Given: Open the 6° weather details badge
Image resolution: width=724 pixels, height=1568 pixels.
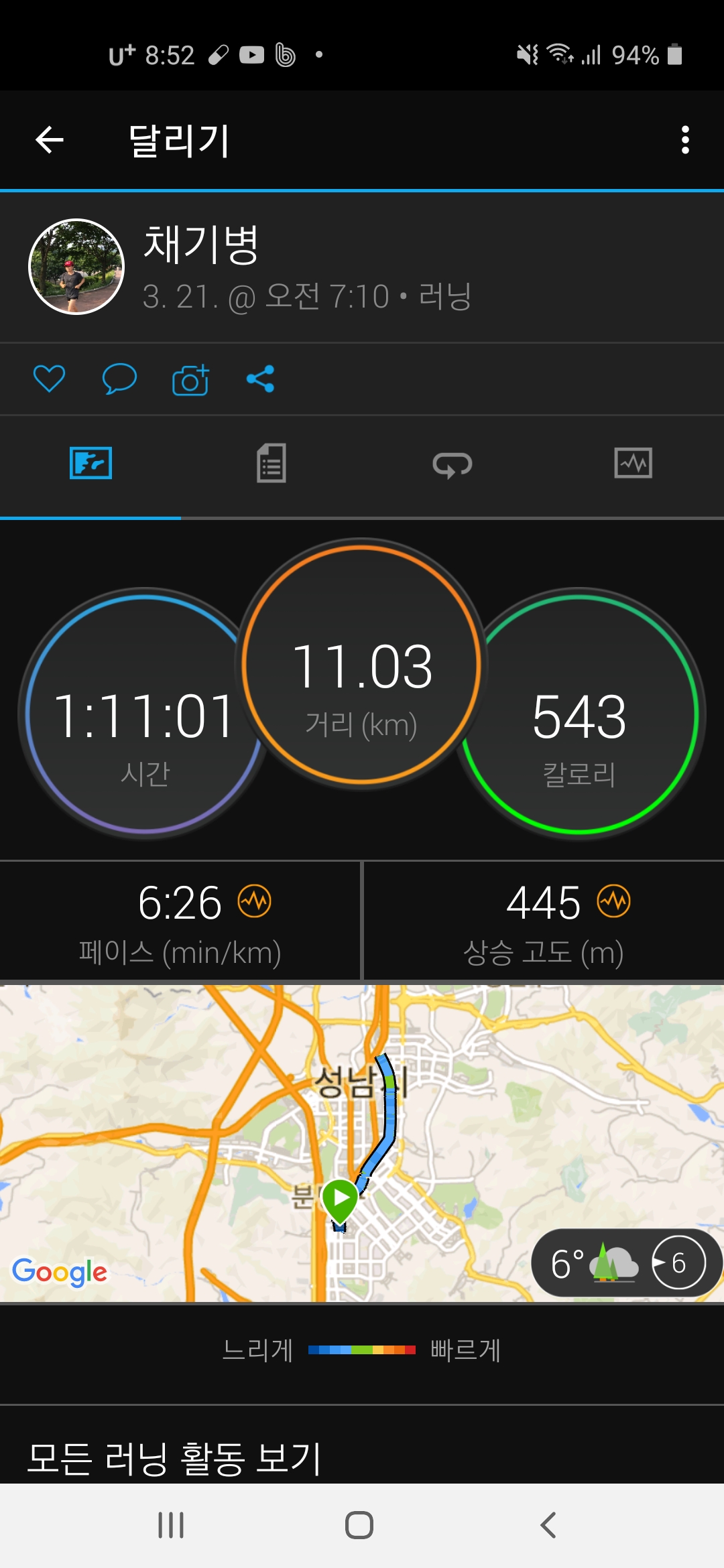Looking at the screenshot, I should point(625,1263).
